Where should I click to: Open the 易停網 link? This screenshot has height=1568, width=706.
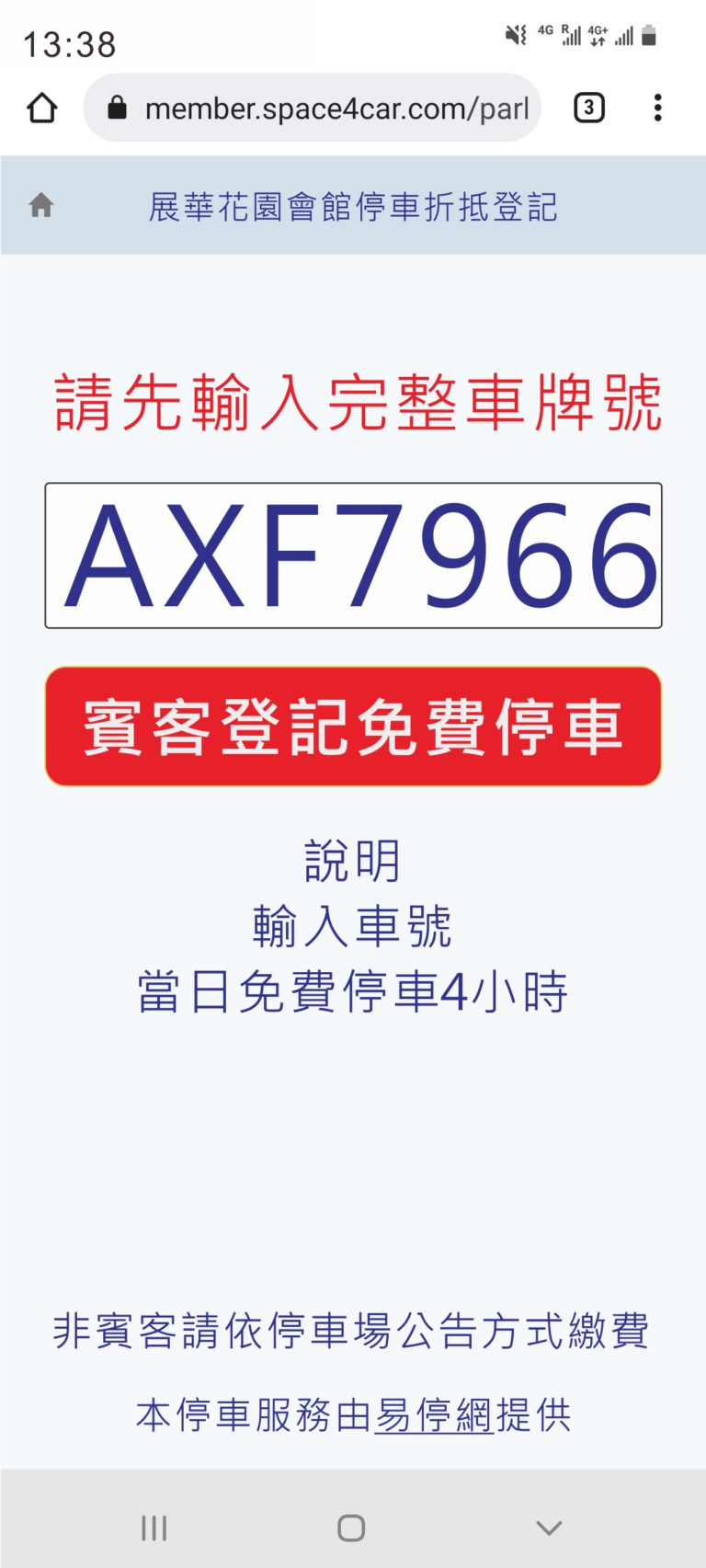(435, 1415)
